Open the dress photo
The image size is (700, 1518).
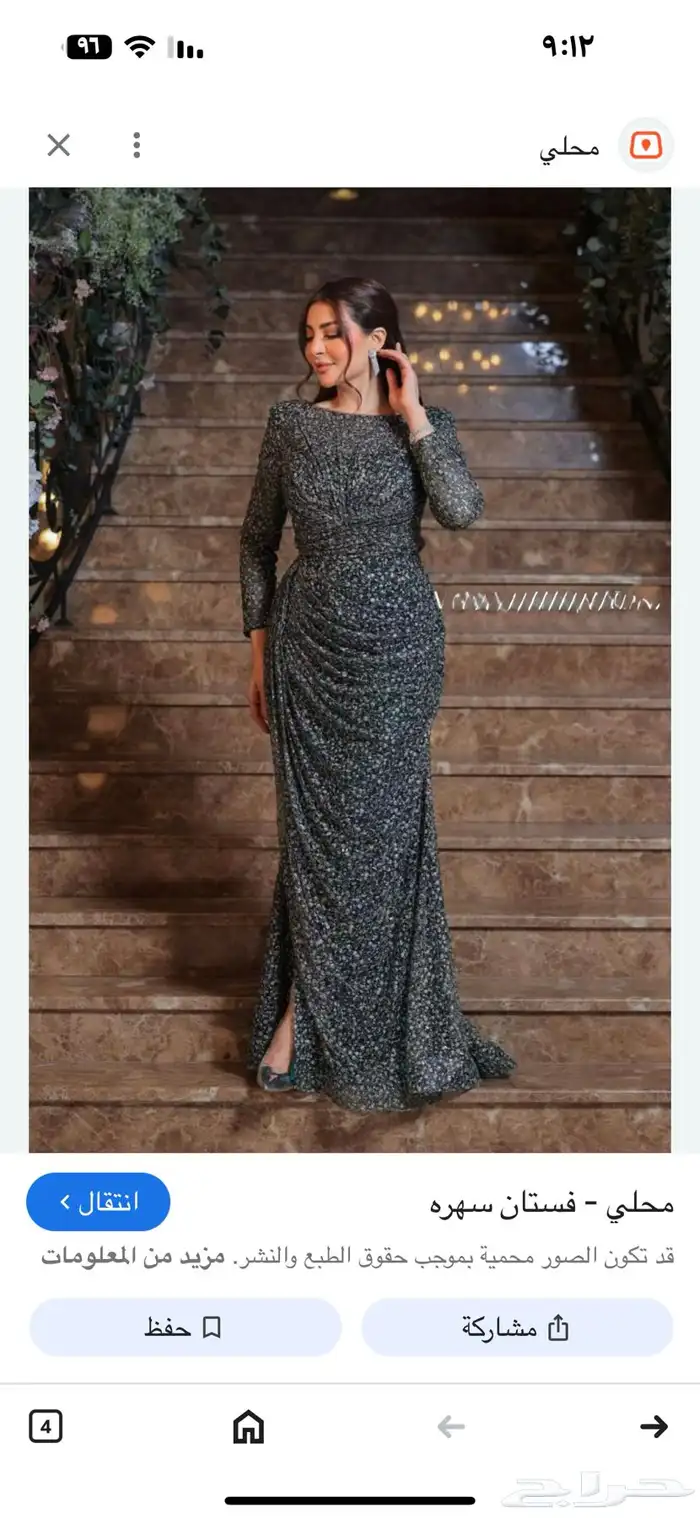point(350,670)
